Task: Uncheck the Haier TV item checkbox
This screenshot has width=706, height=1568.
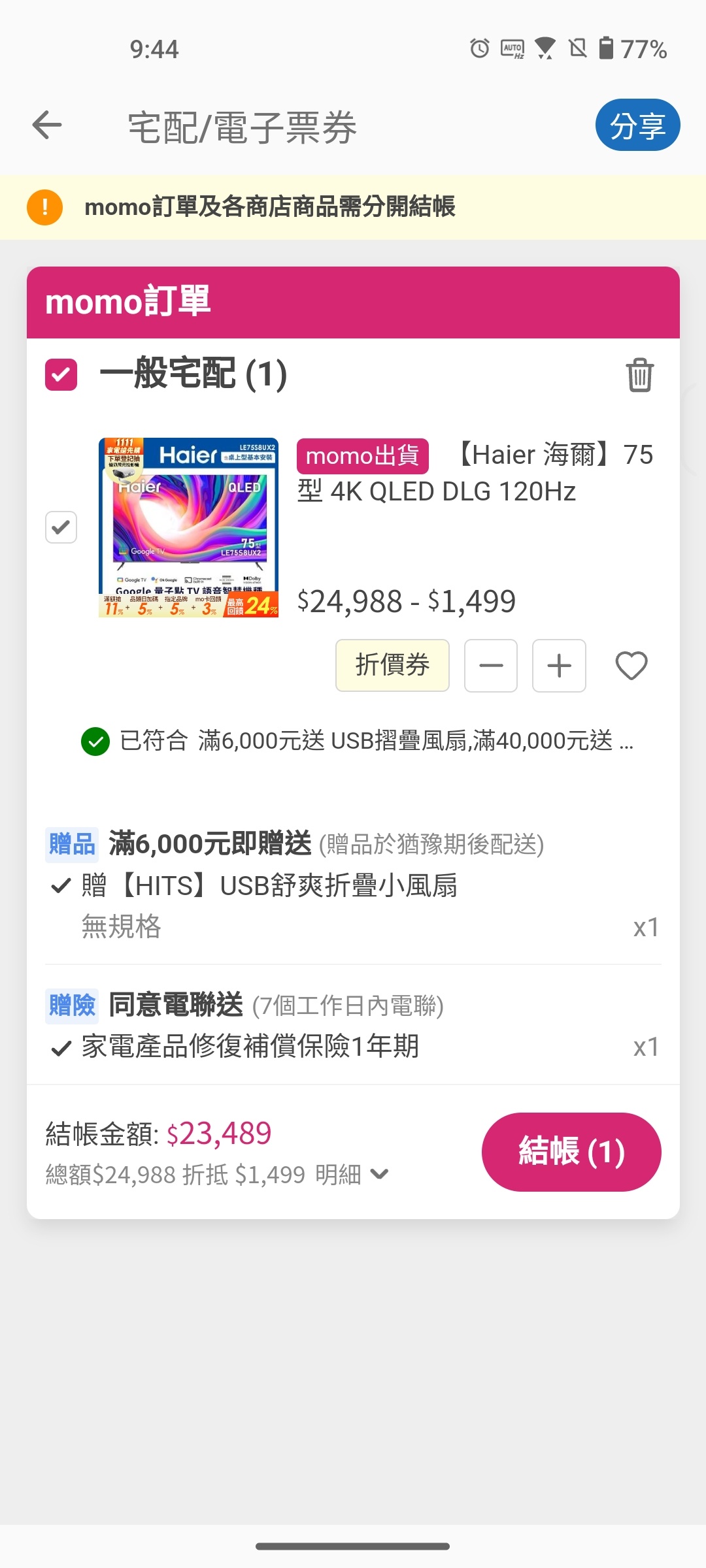Action: (x=61, y=527)
